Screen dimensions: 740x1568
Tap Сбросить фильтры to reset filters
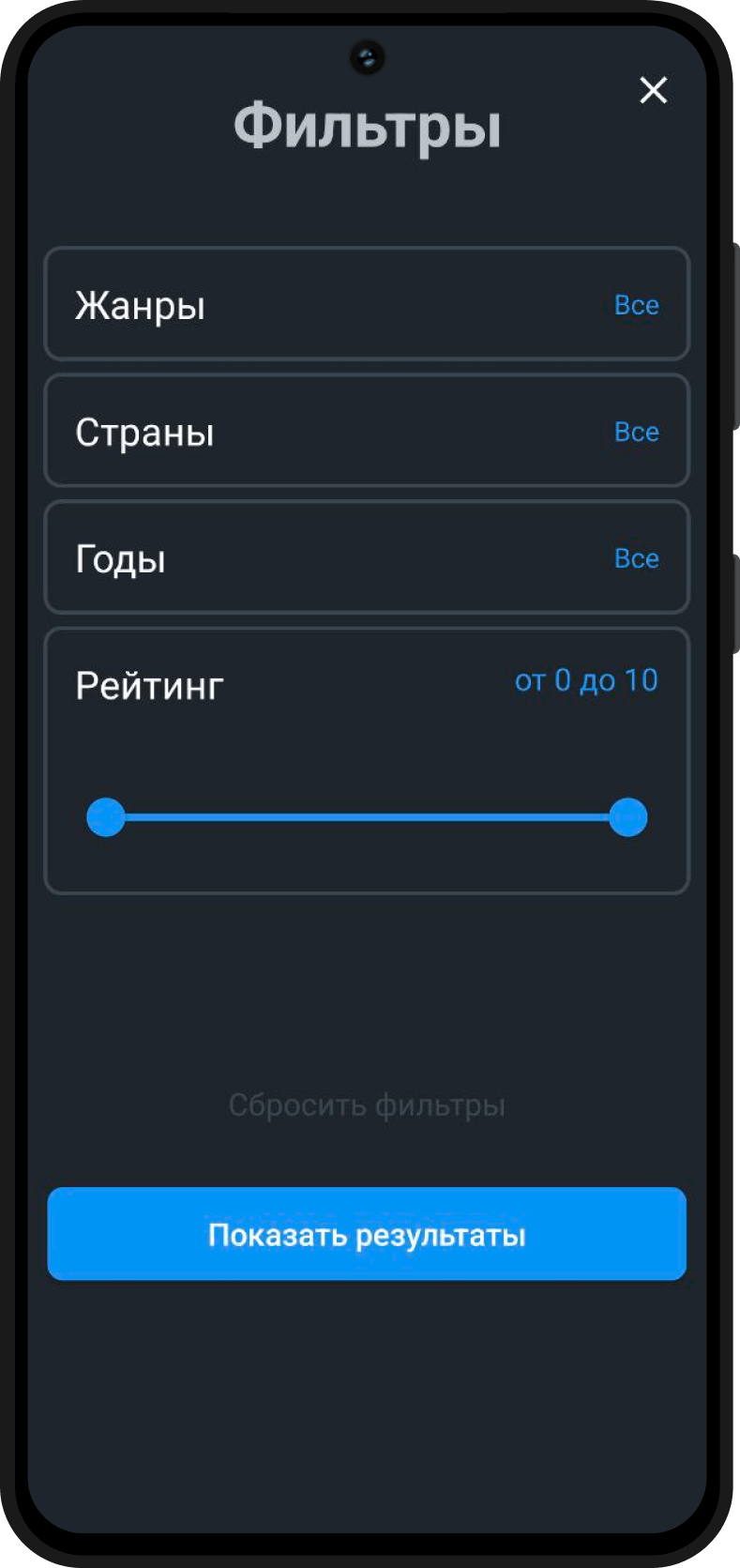tap(367, 1105)
